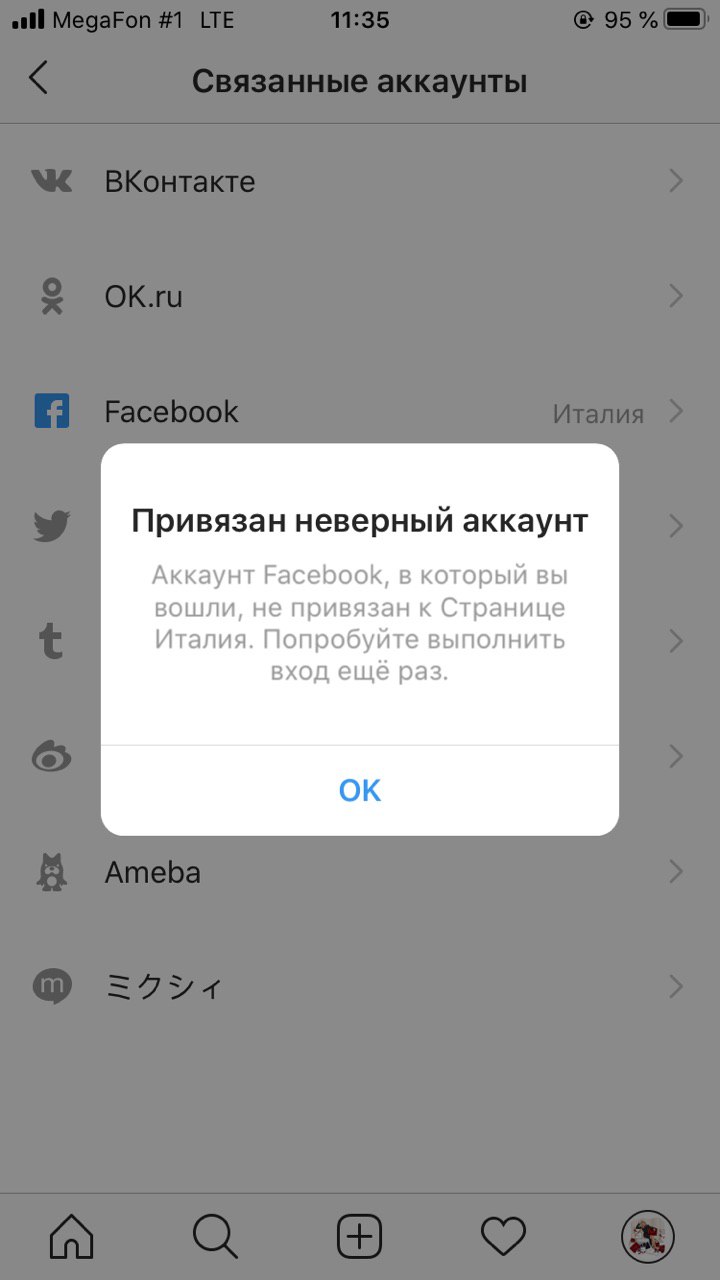
Task: Create a new post with plus tab
Action: [360, 1237]
